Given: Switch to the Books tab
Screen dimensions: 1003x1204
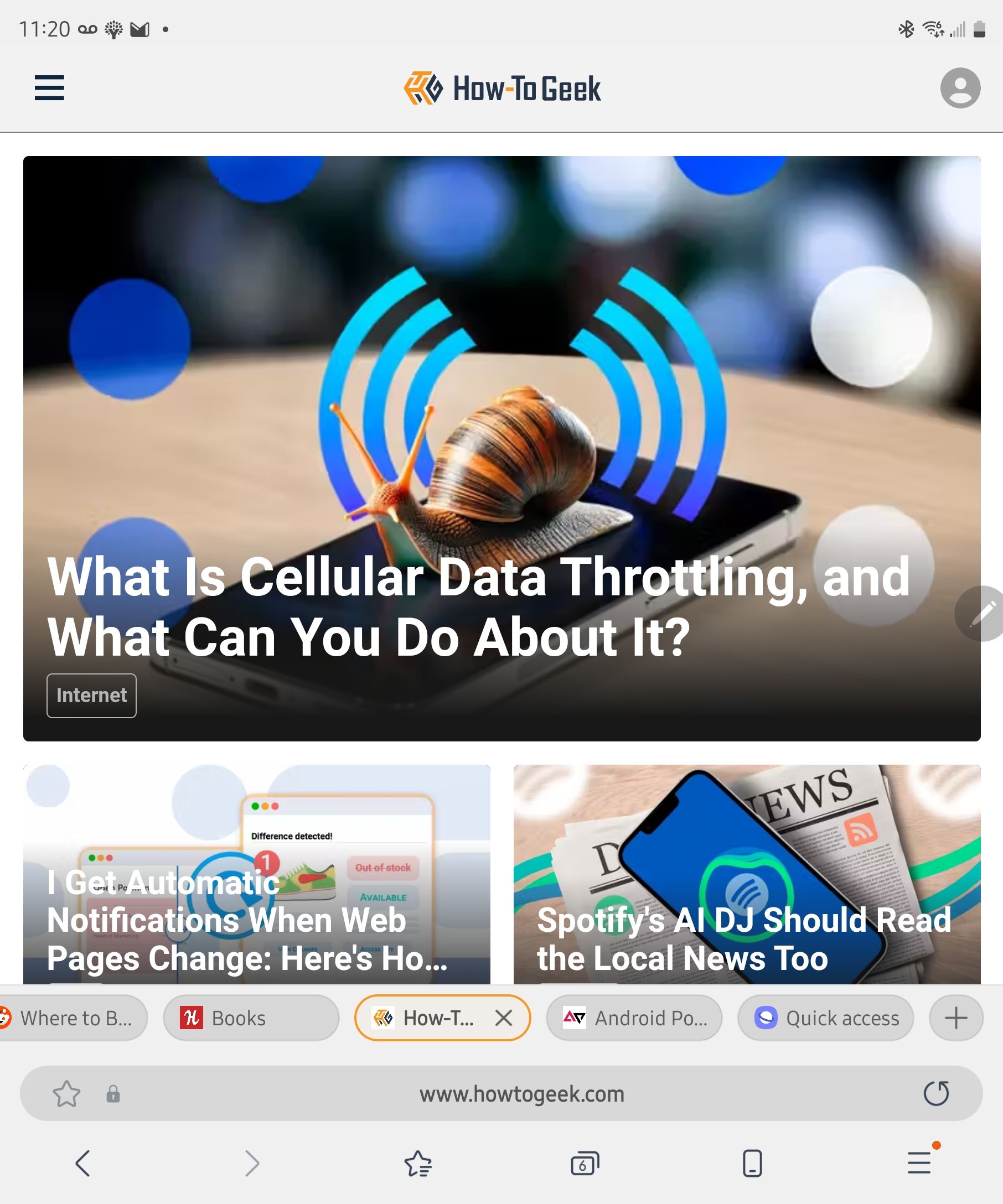Looking at the screenshot, I should click(x=251, y=1018).
